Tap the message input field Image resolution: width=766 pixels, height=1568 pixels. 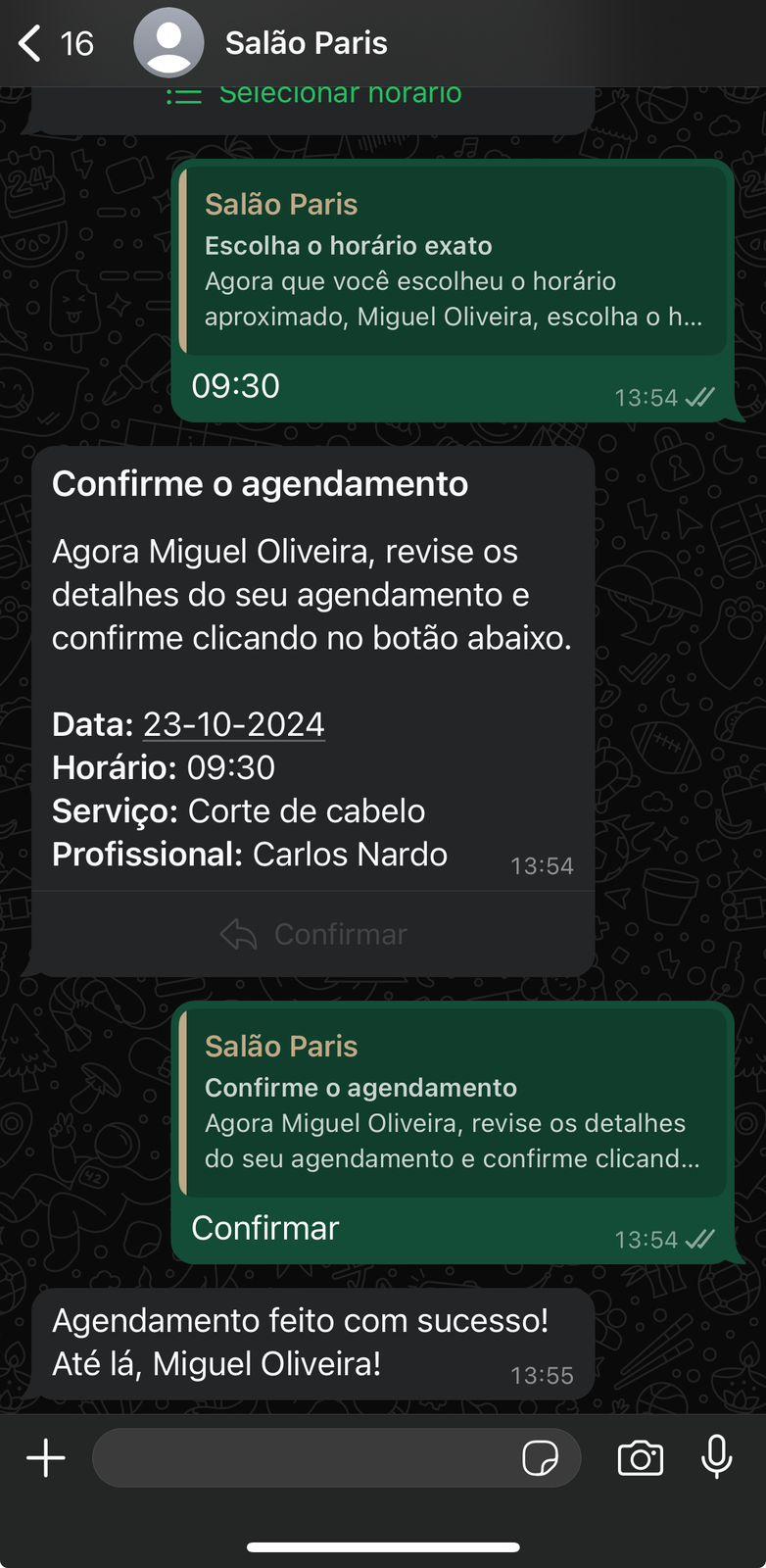(294, 1457)
